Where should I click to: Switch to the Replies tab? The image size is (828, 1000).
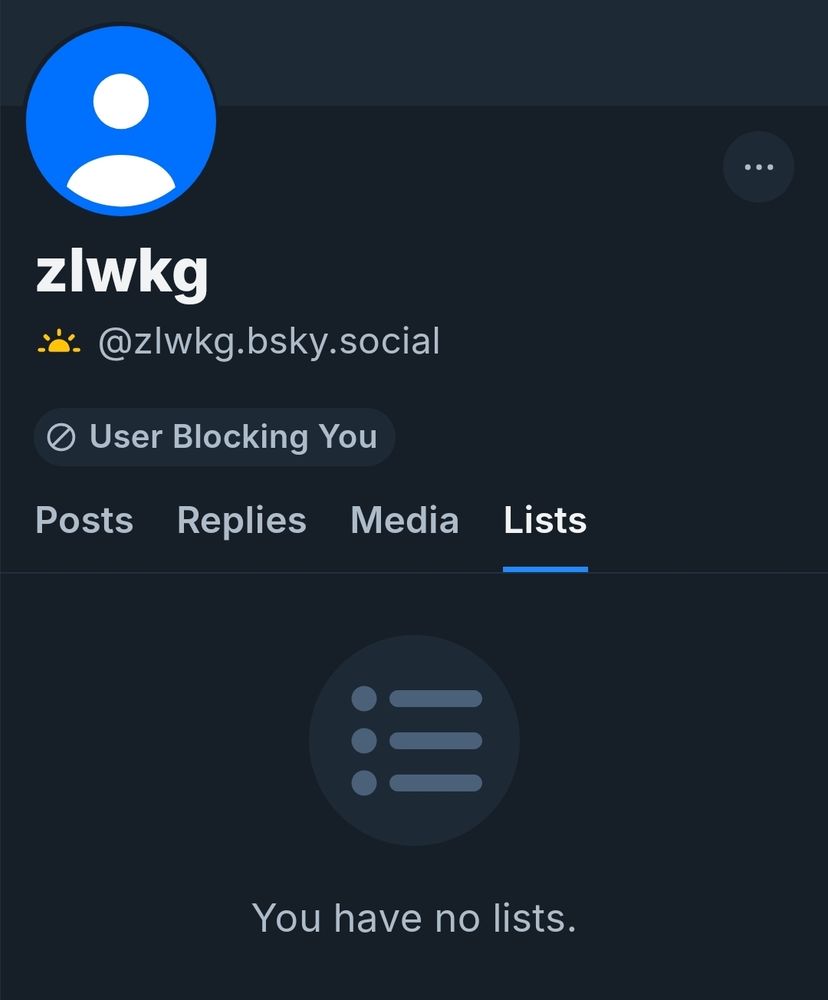click(x=242, y=520)
